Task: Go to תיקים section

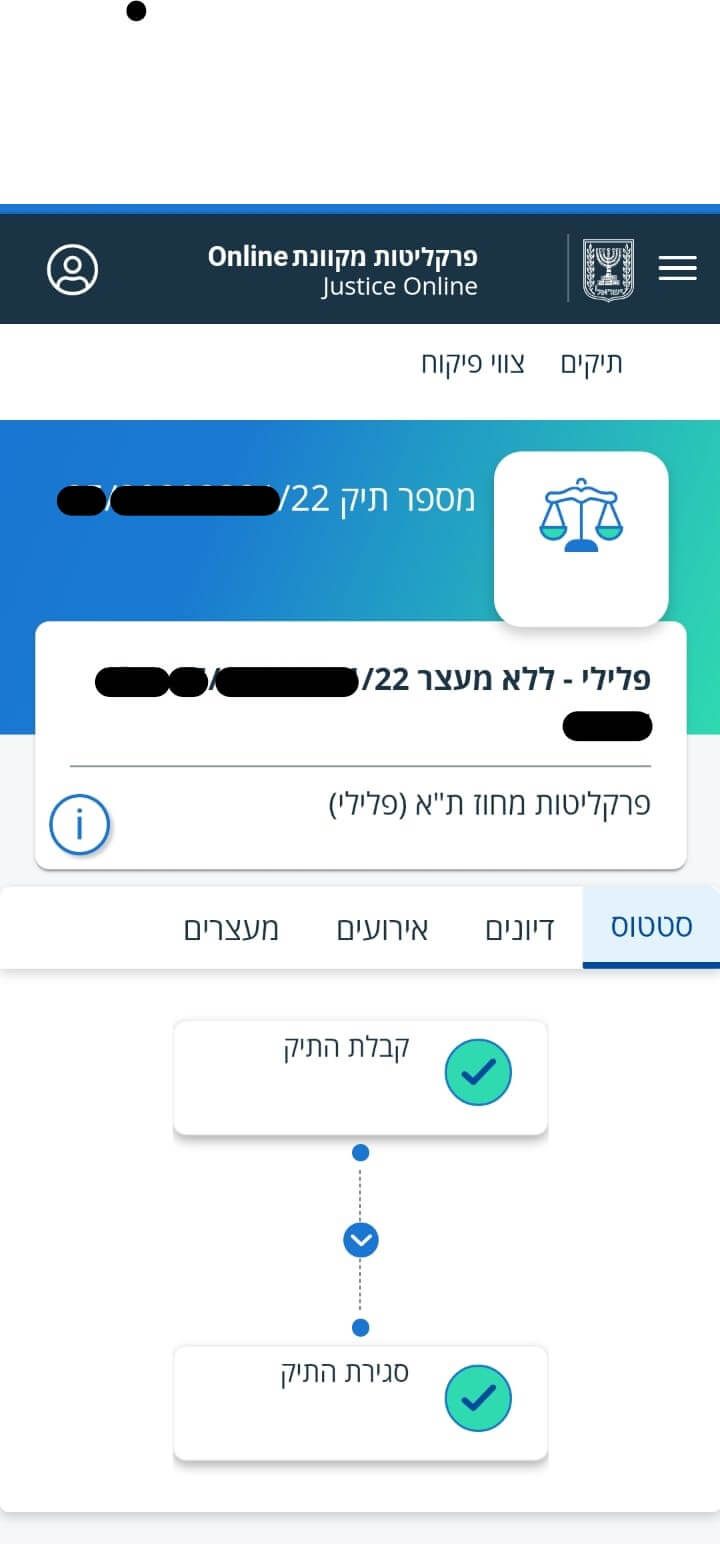Action: (591, 363)
